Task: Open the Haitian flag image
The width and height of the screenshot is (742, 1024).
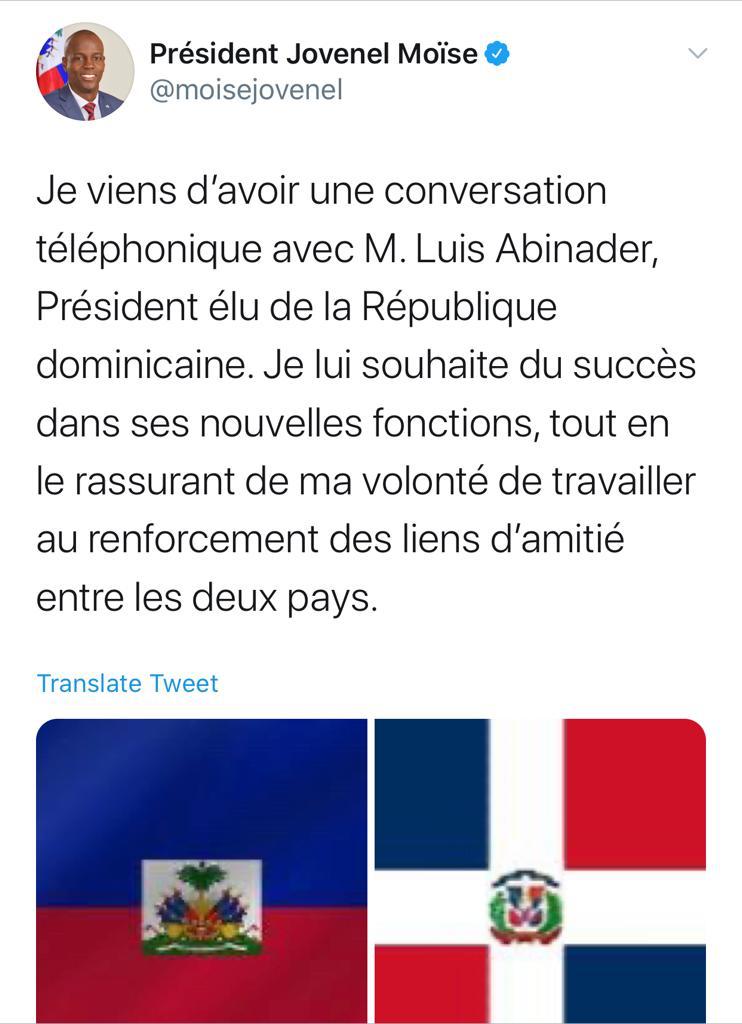Action: pyautogui.click(x=201, y=869)
